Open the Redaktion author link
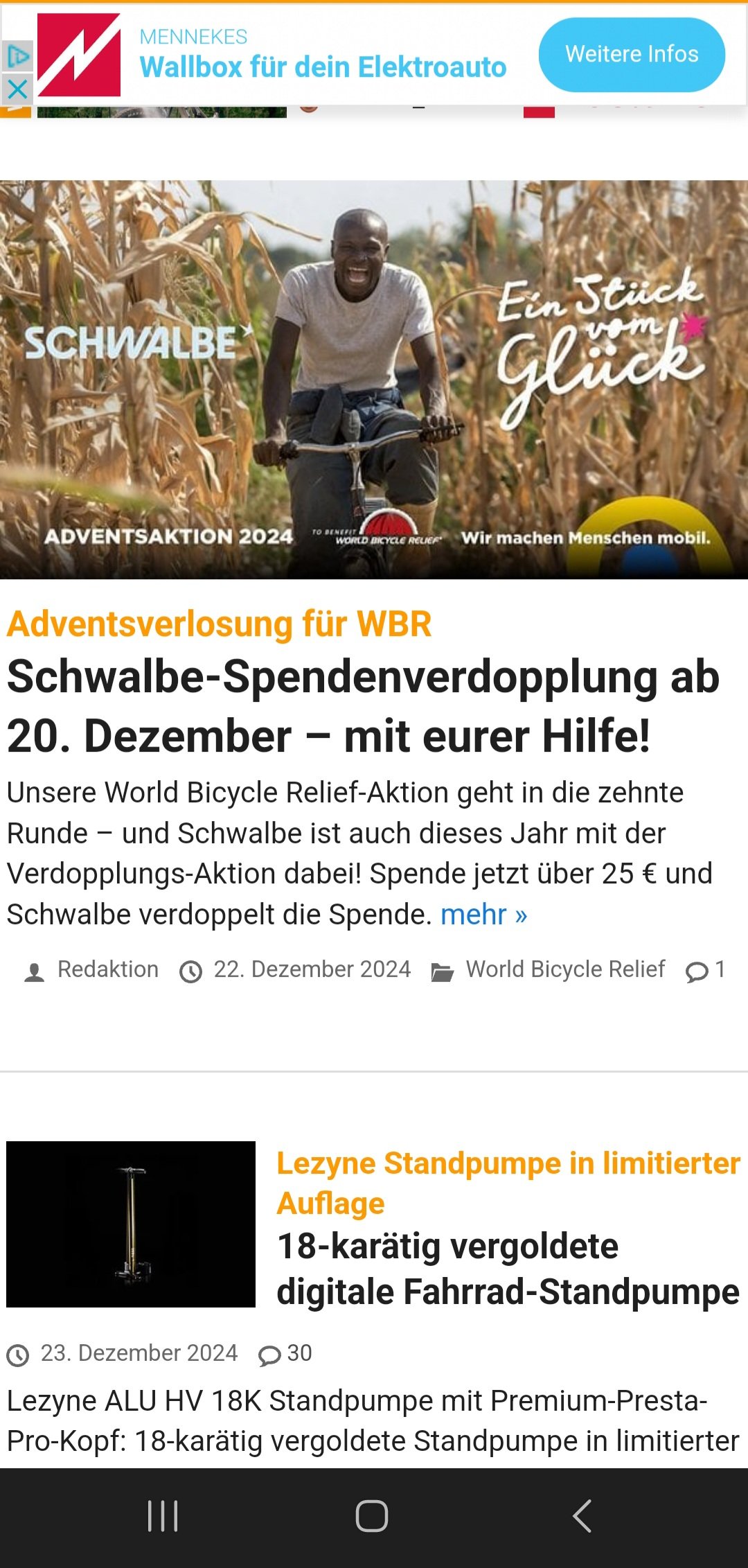 click(108, 969)
